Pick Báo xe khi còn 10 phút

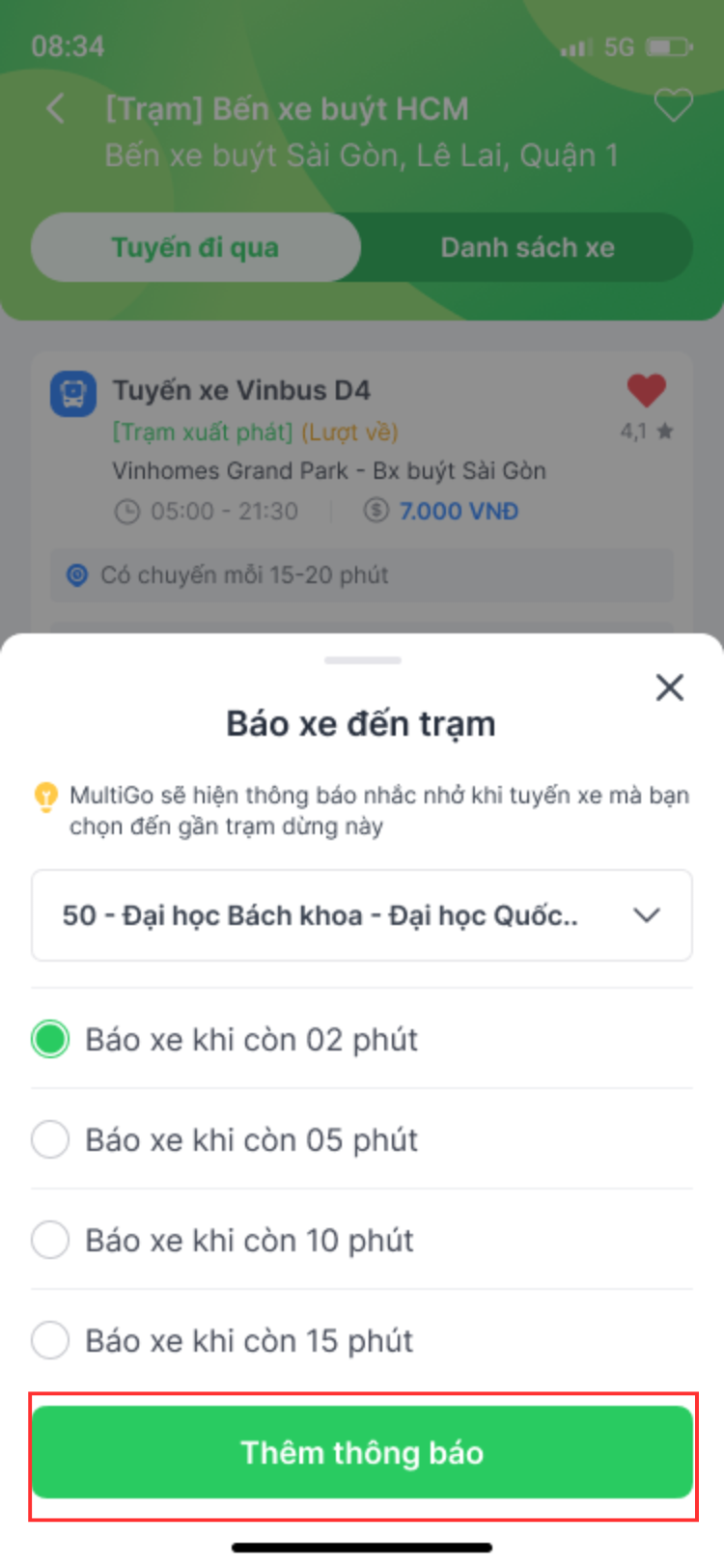tap(362, 1240)
